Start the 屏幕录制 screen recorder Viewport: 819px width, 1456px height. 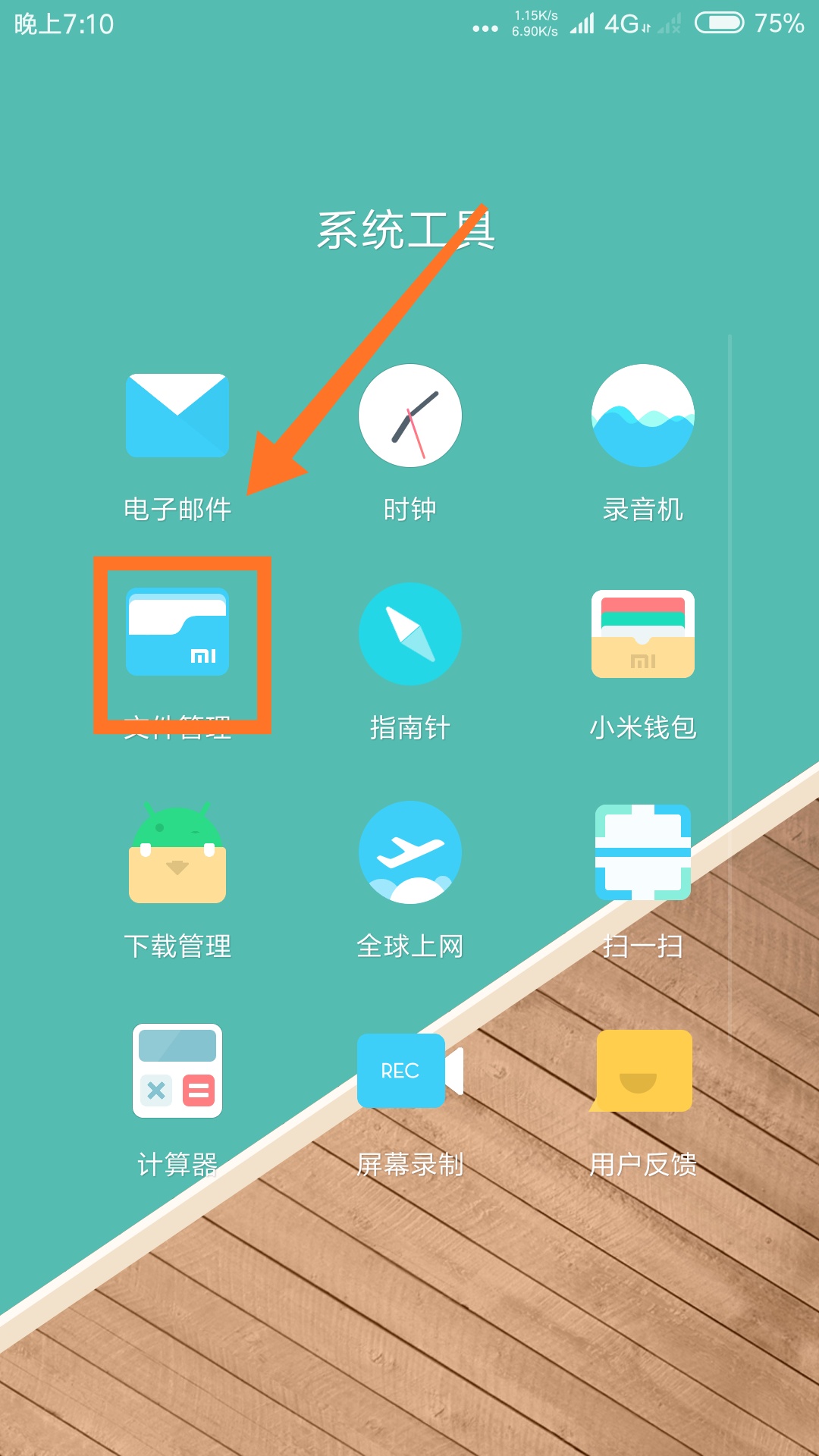(x=409, y=1071)
